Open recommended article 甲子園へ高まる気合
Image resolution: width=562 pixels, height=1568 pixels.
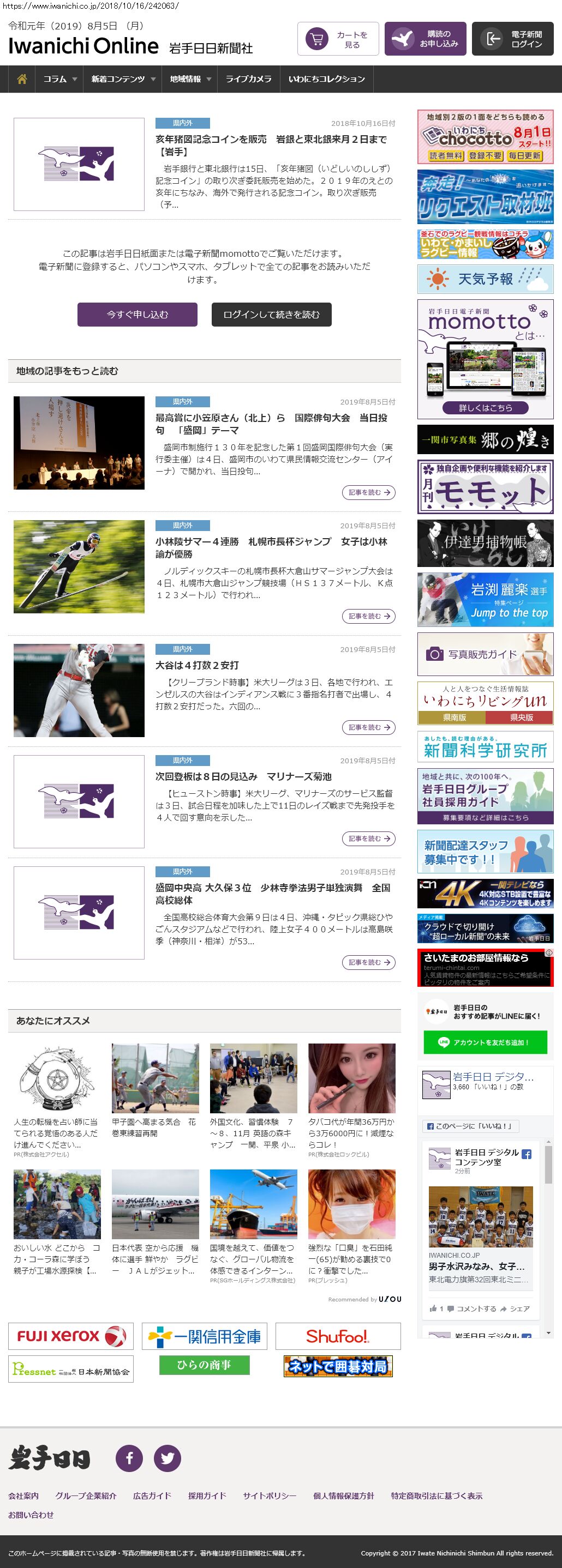pyautogui.click(x=154, y=1127)
